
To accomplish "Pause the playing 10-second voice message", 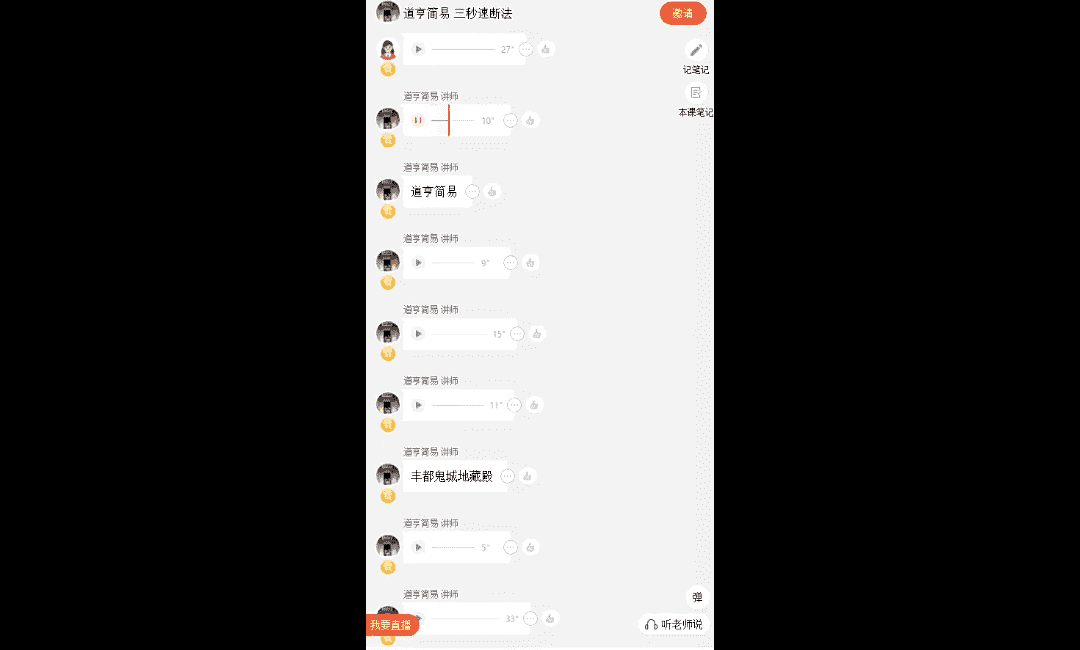I will [418, 120].
